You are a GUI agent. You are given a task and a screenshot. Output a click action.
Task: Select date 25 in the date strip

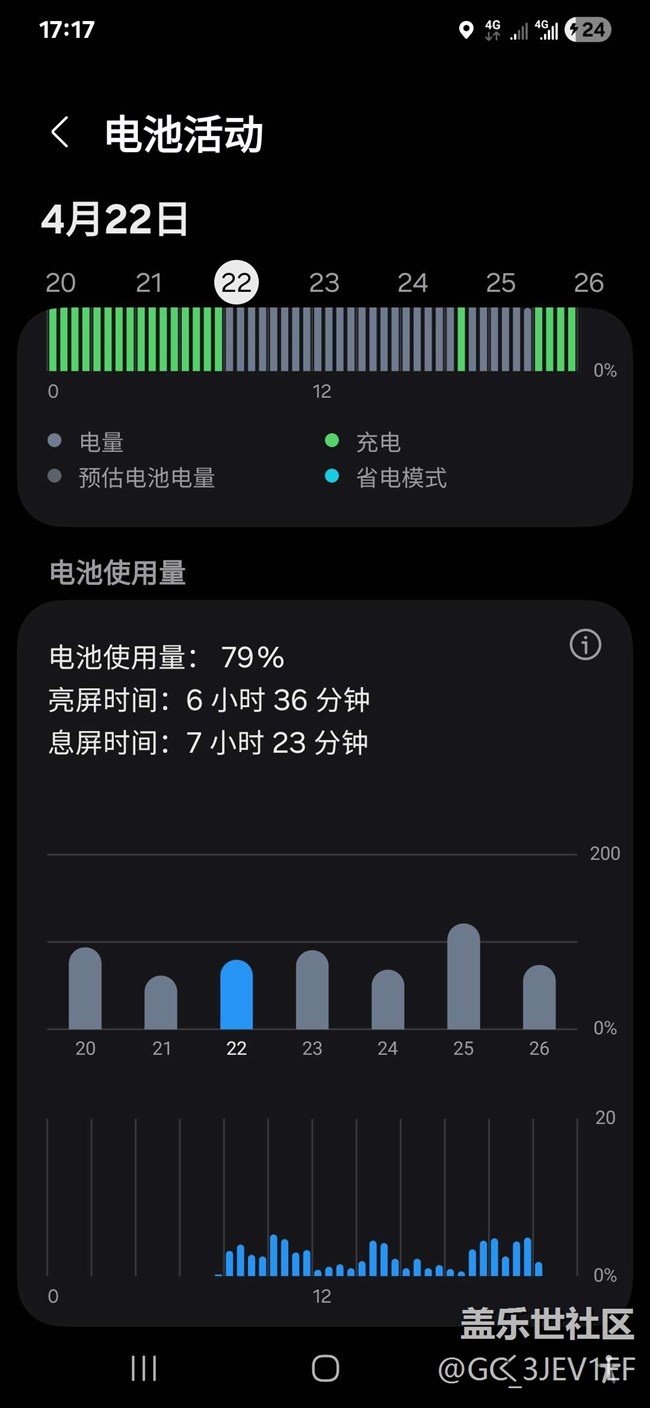[x=501, y=283]
